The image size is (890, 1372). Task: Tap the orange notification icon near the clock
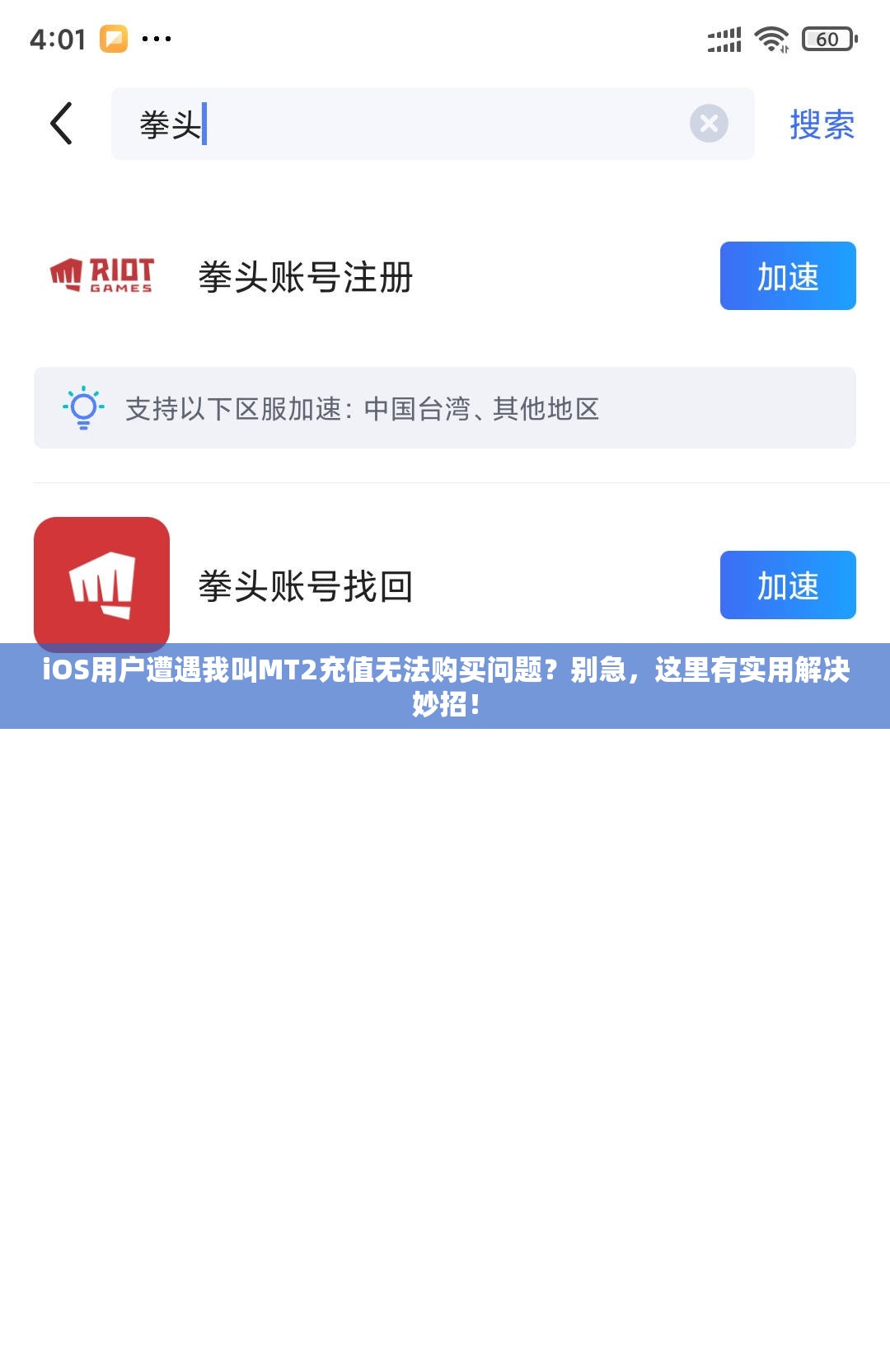click(x=115, y=37)
